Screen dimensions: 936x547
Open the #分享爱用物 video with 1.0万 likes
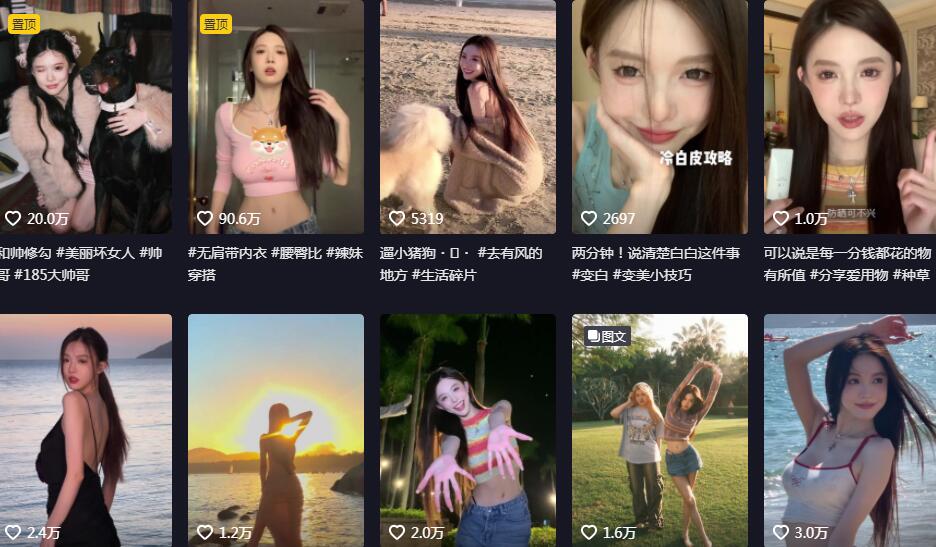coord(849,115)
